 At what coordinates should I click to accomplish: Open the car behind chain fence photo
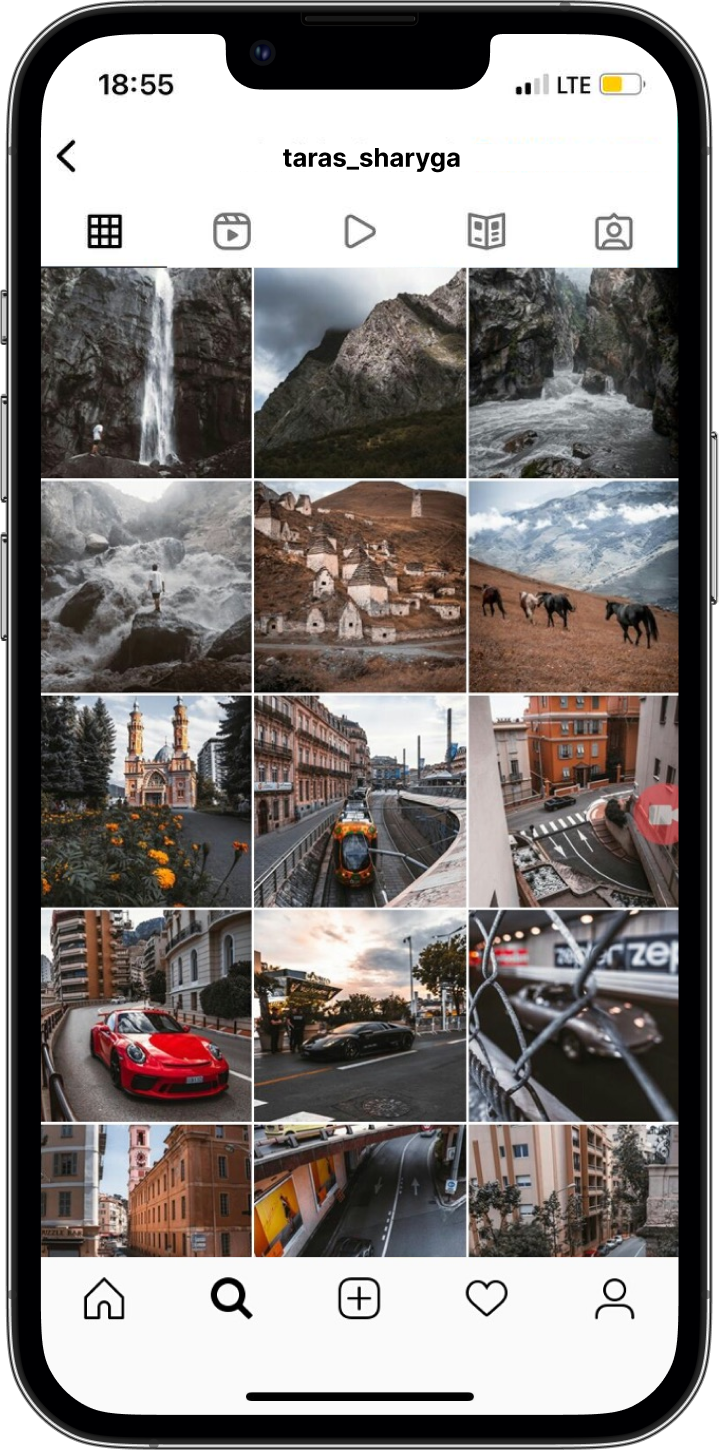(573, 1015)
